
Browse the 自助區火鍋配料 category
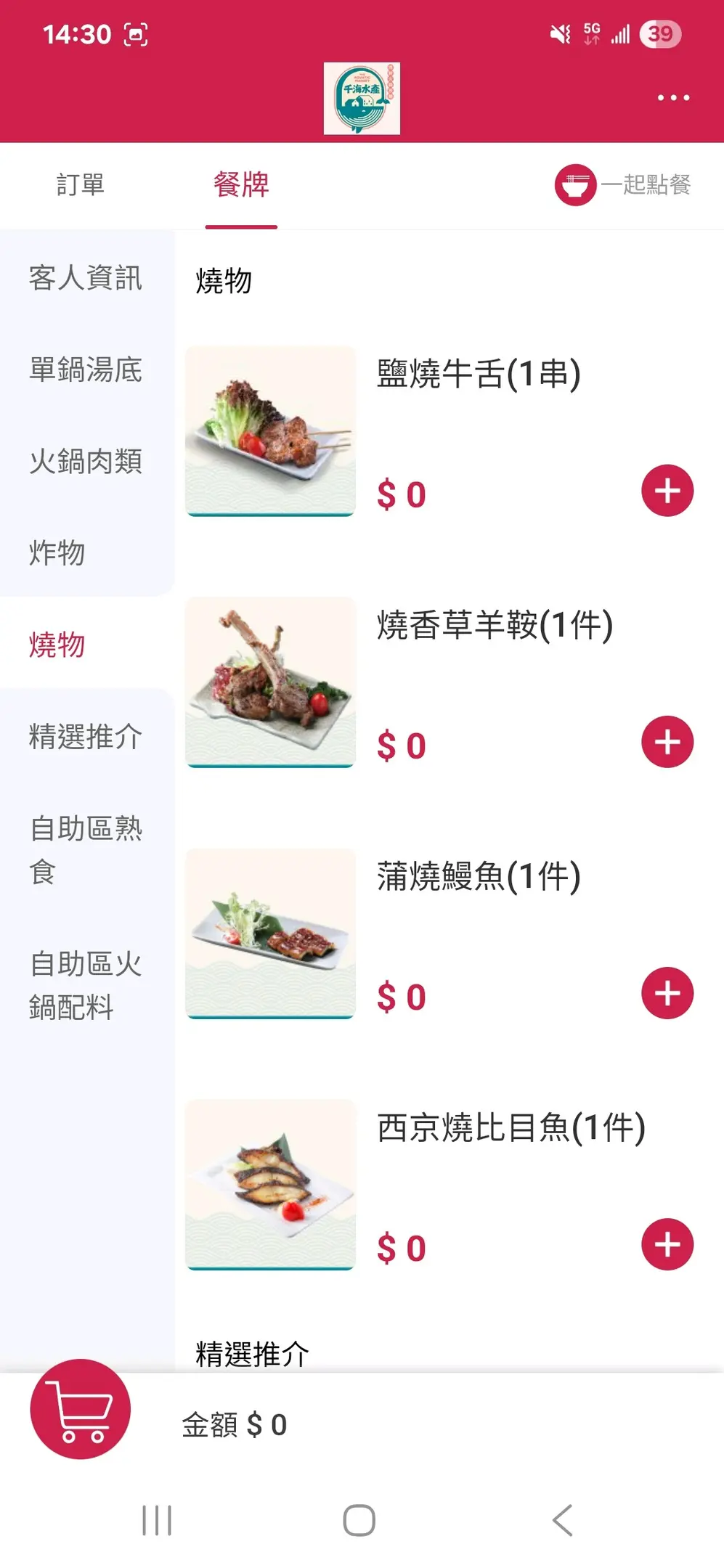(x=86, y=985)
